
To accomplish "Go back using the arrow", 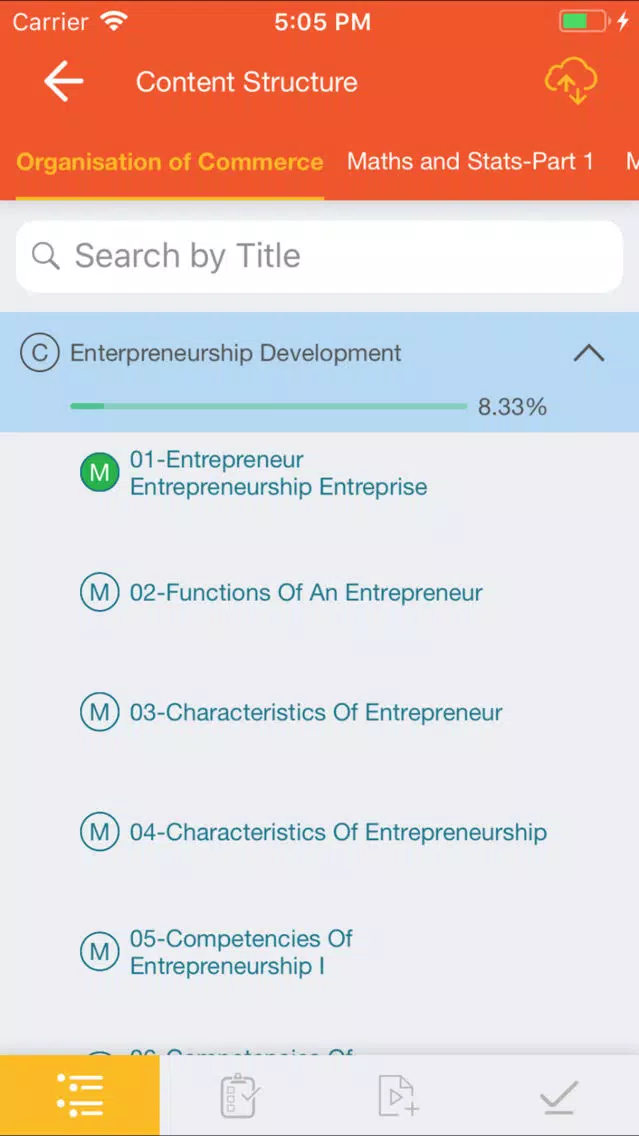I will tap(64, 81).
